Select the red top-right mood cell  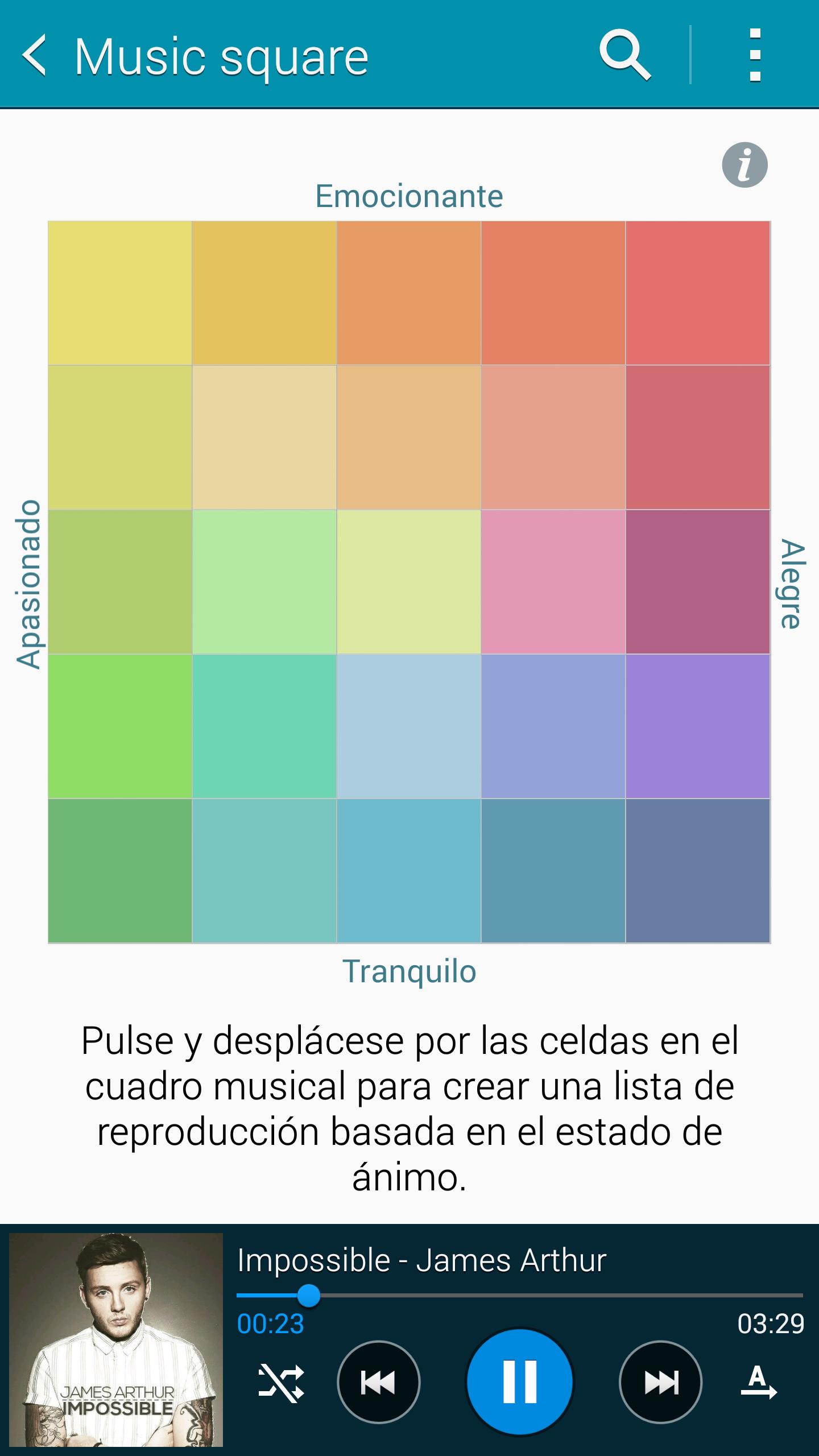[x=697, y=293]
